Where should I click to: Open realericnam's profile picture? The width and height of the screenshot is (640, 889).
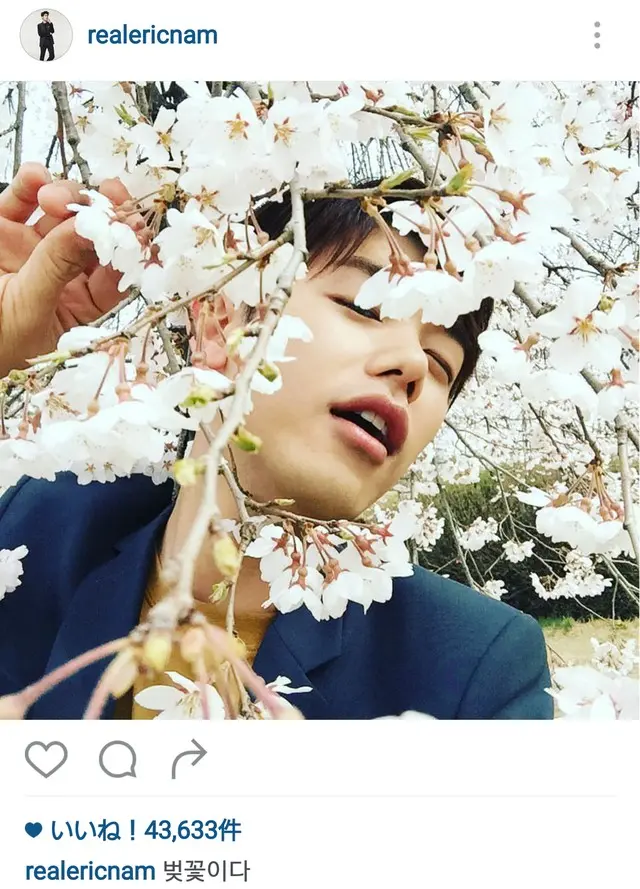click(x=46, y=36)
